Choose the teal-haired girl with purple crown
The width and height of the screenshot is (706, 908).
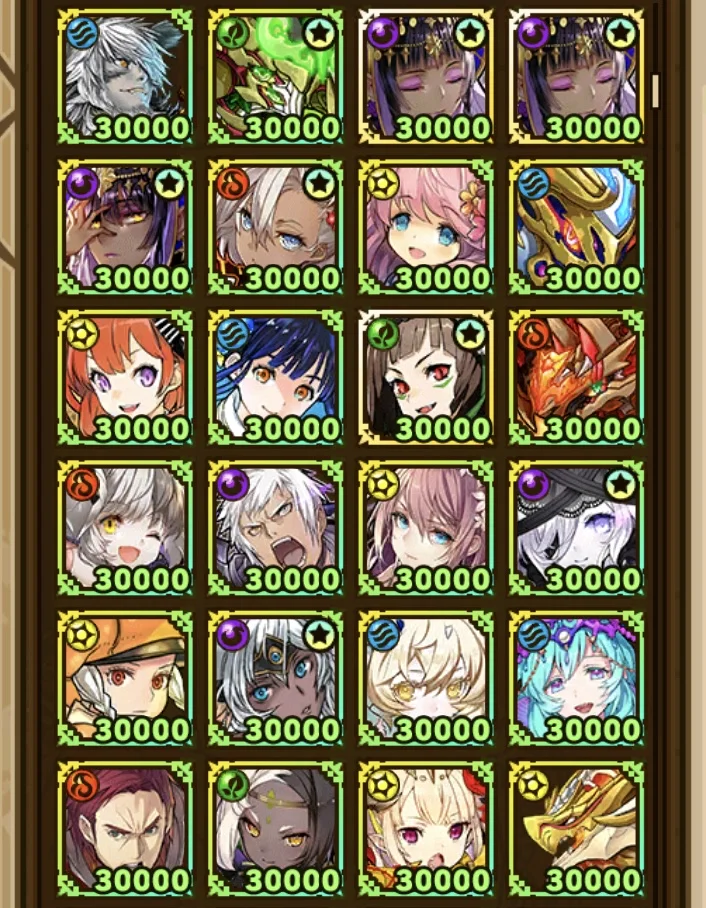pos(577,679)
